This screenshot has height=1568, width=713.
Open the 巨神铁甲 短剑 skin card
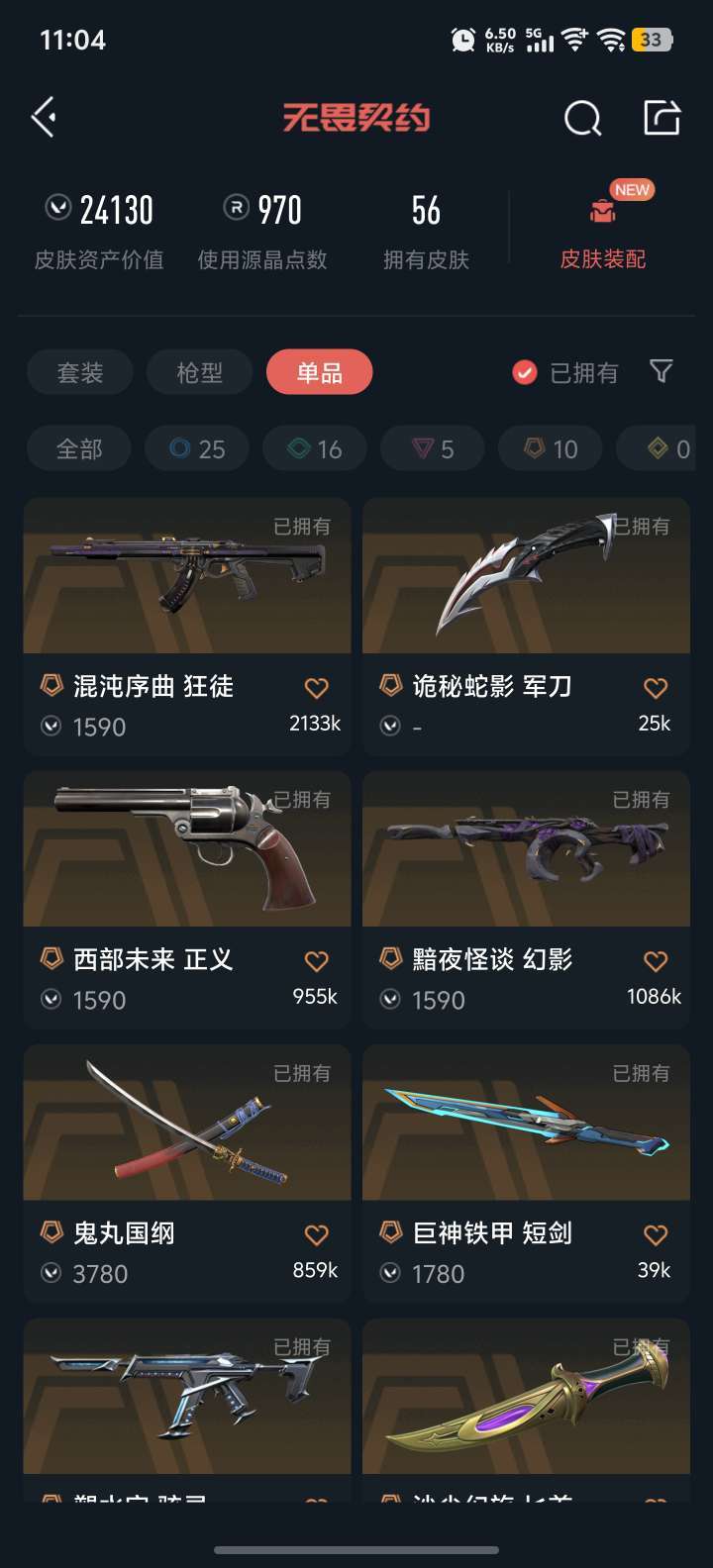(x=526, y=1138)
